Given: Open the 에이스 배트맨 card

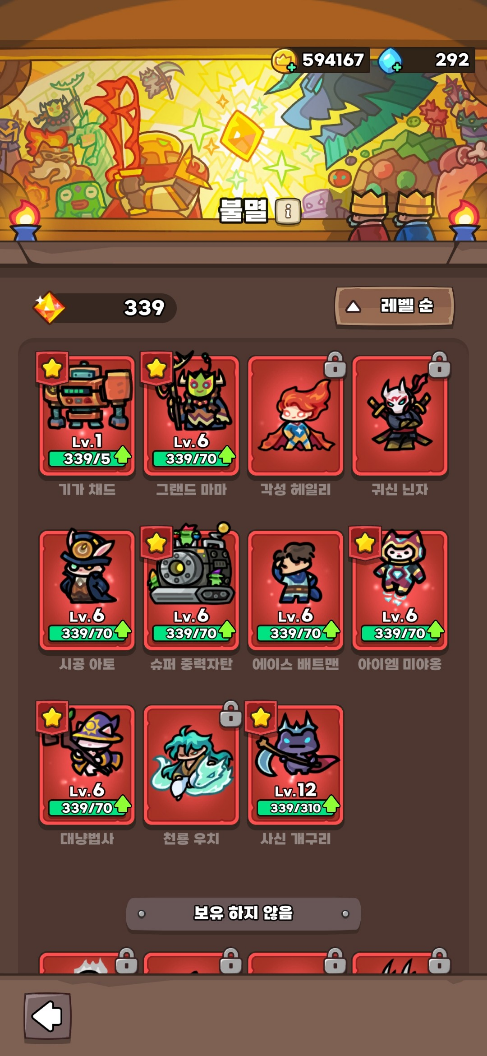Looking at the screenshot, I should (x=296, y=590).
